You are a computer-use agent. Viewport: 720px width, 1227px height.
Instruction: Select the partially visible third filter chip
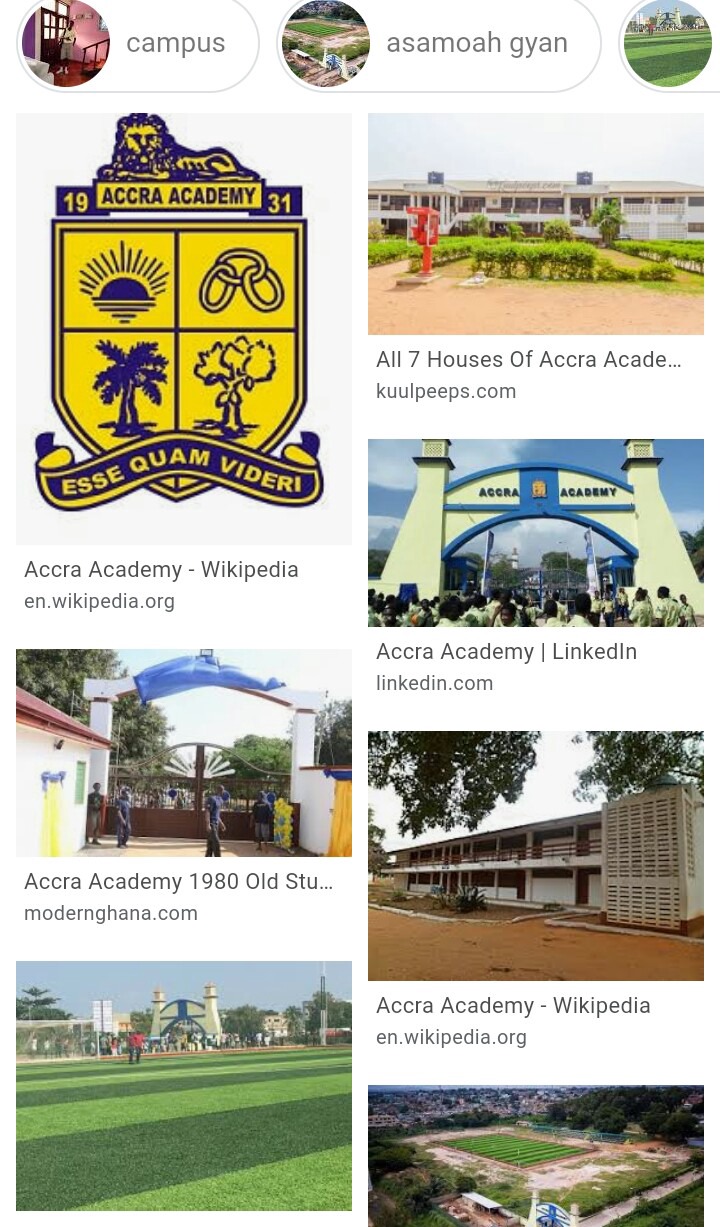tap(670, 44)
